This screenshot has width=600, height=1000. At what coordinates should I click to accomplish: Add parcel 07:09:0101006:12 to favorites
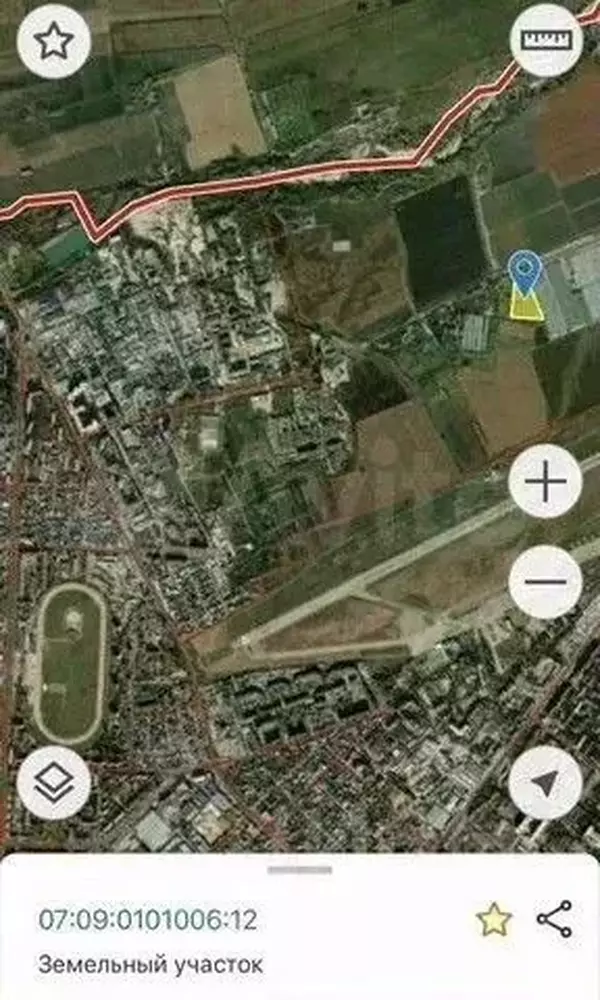point(493,920)
